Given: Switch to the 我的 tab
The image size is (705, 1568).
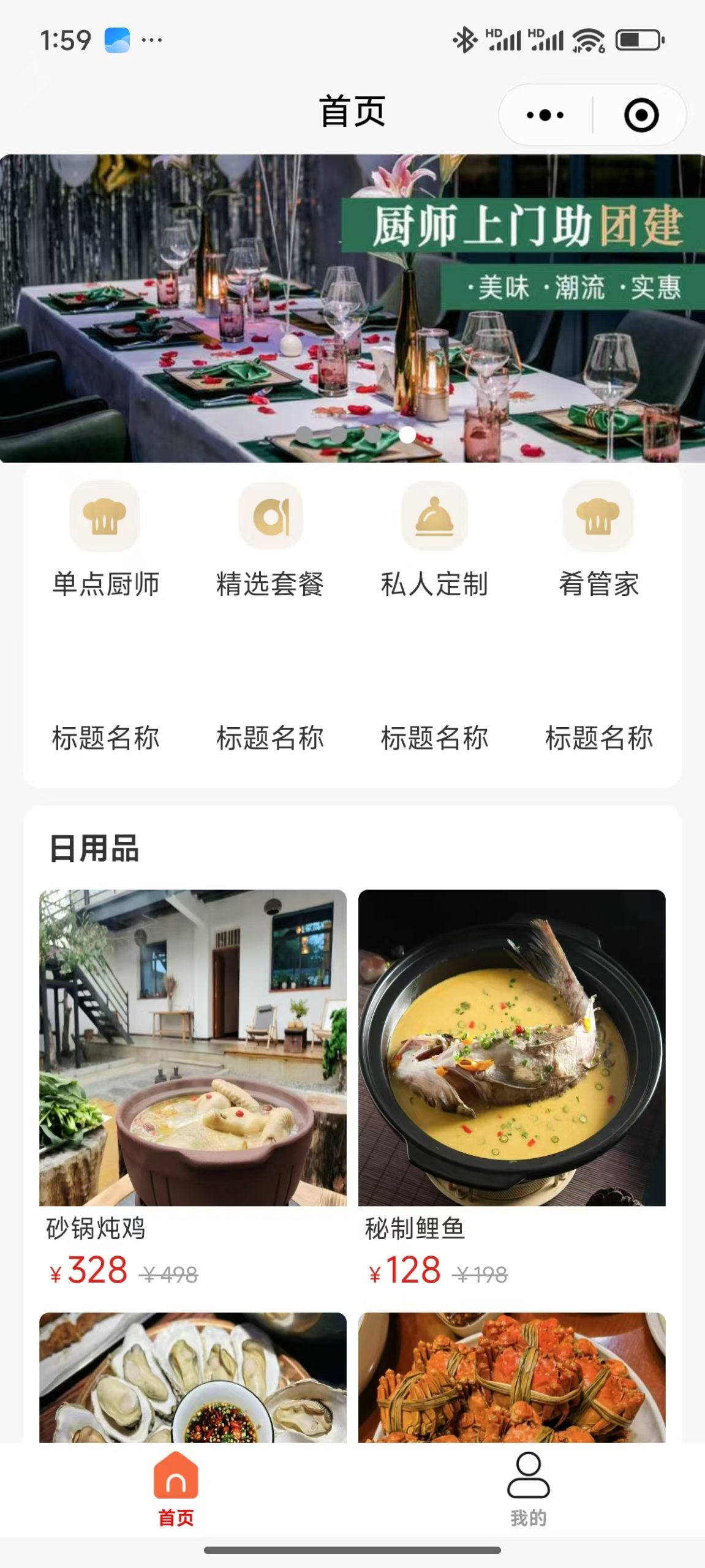Looking at the screenshot, I should 528,1490.
